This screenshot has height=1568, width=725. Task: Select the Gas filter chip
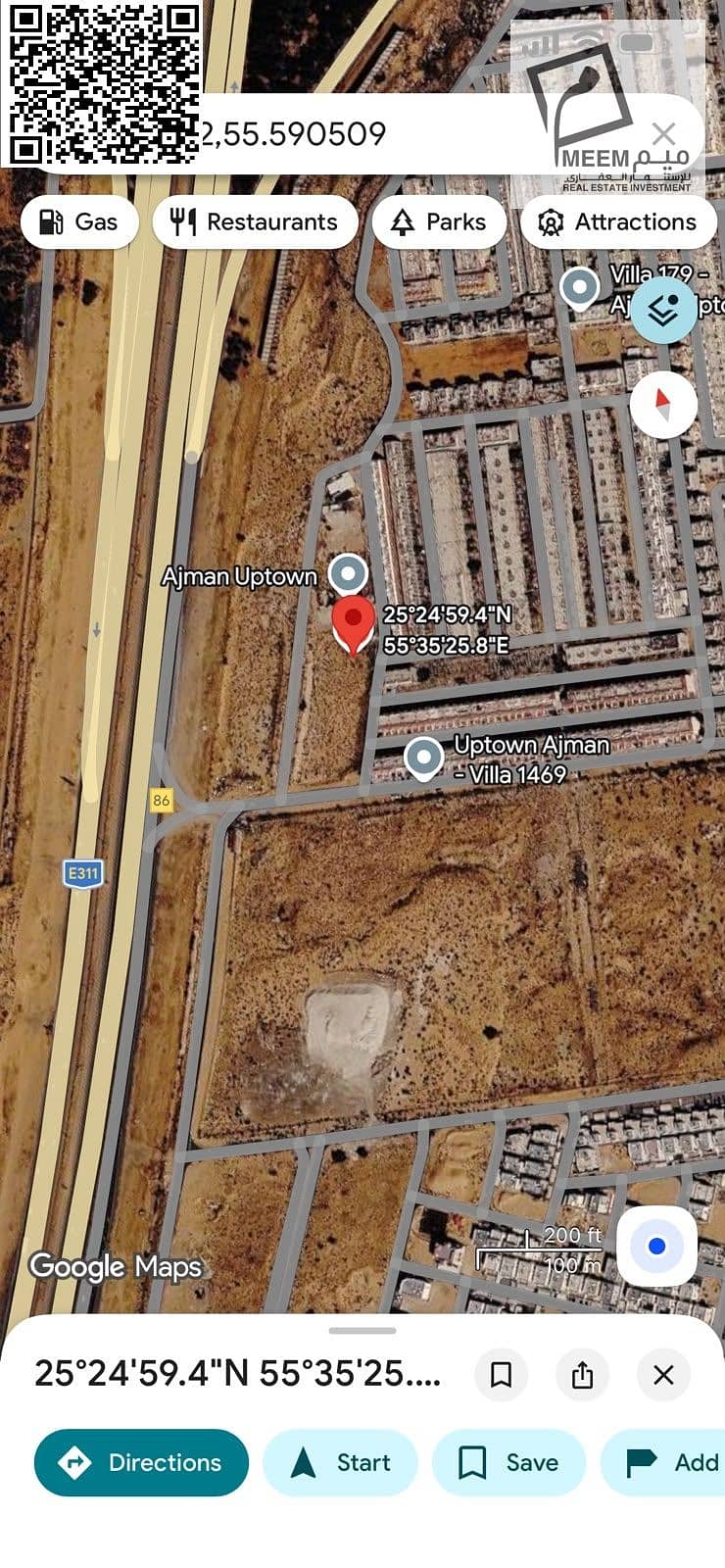pos(78,221)
